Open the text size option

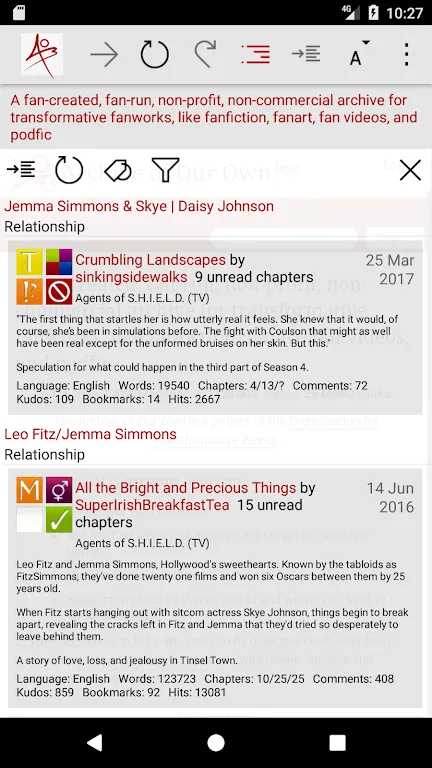point(359,54)
